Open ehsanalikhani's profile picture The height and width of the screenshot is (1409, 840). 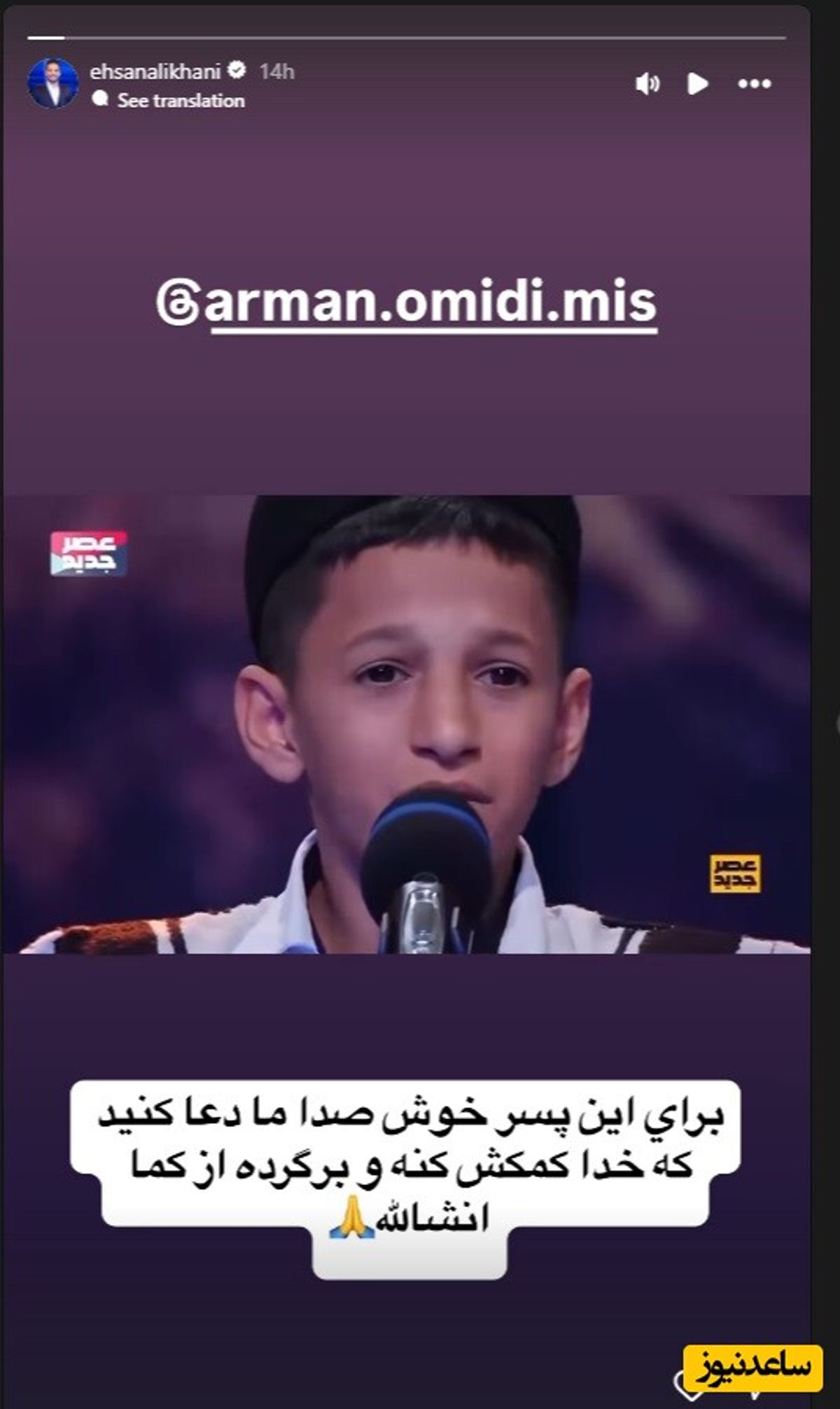pos(52,84)
